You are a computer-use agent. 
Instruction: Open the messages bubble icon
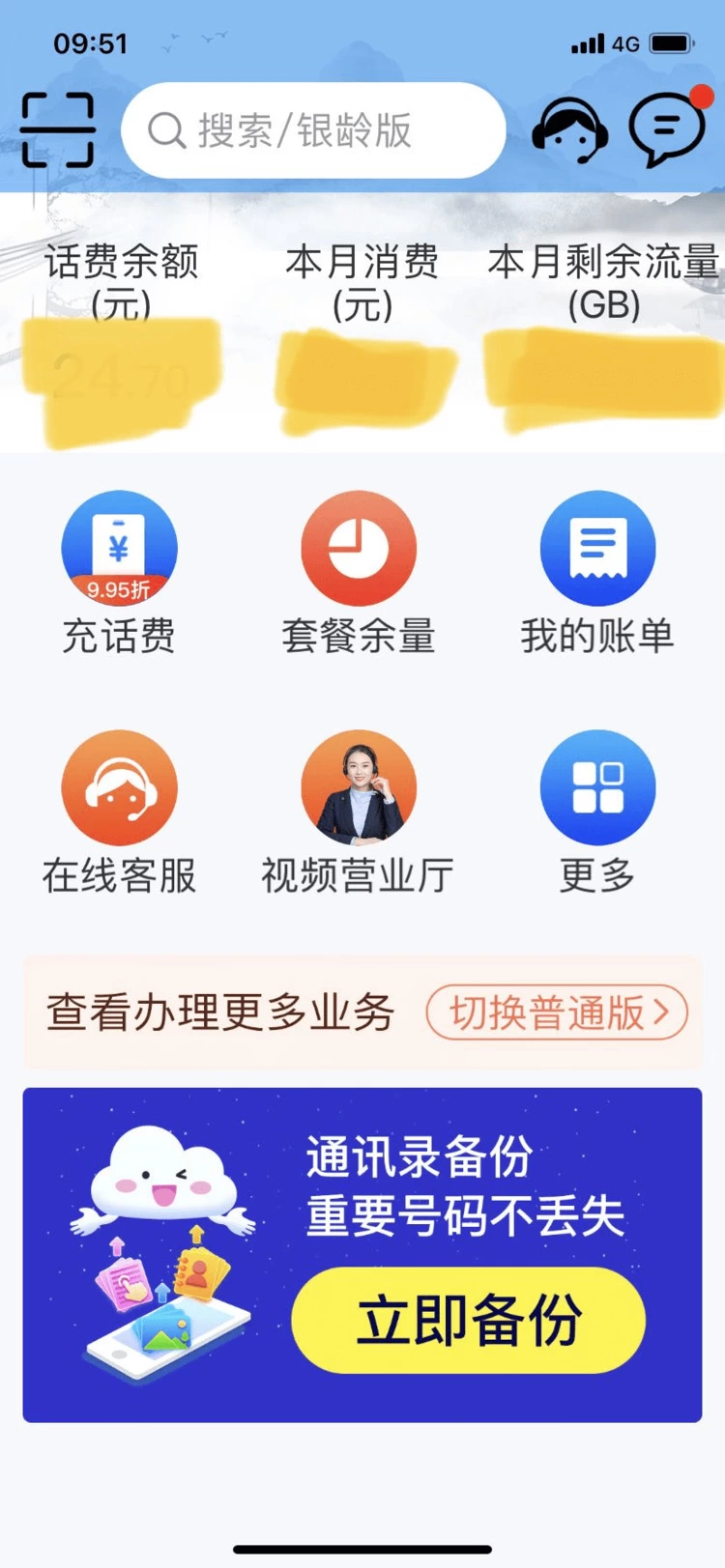(x=667, y=128)
